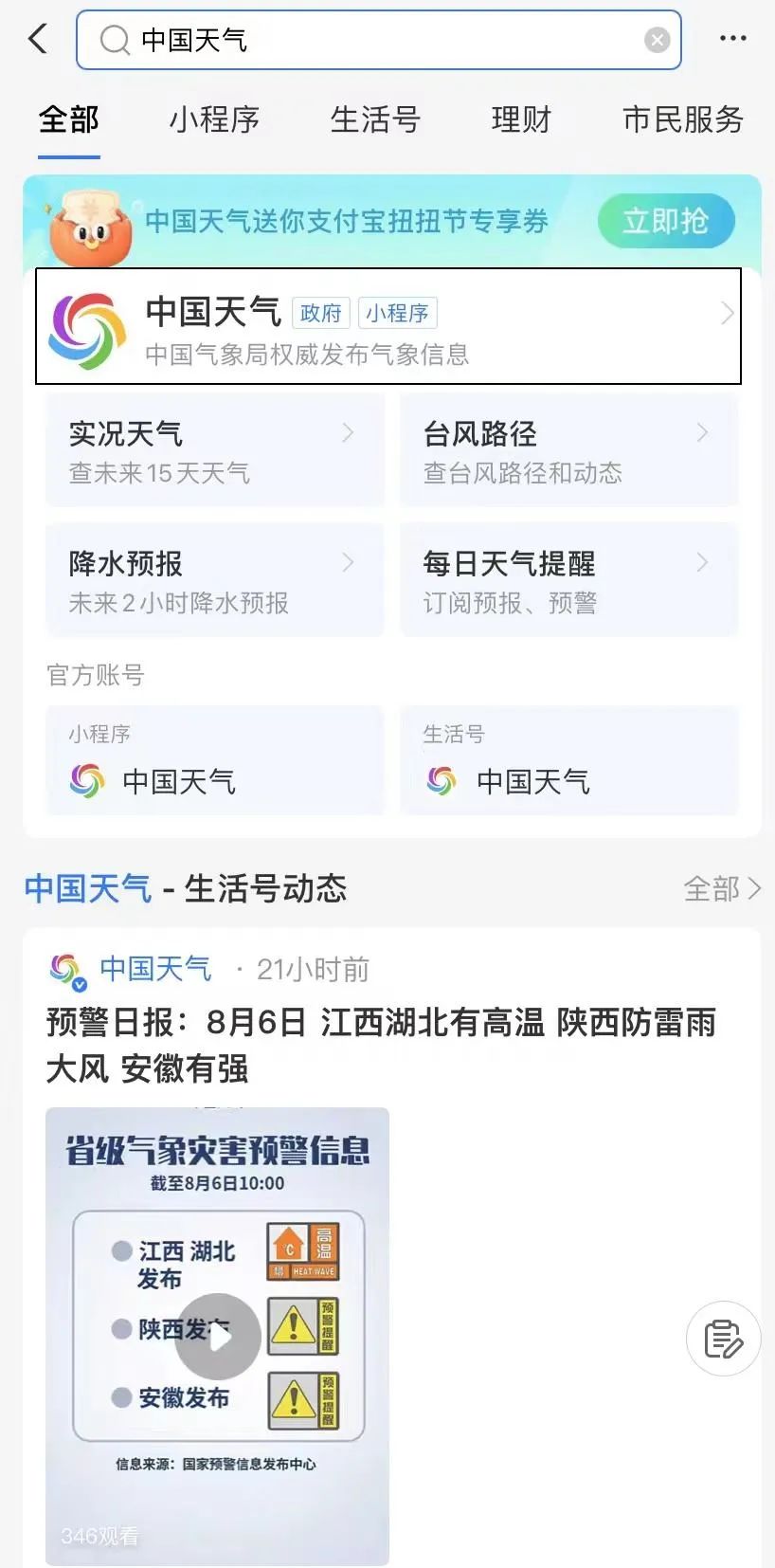Play the 省级气象灾害预警信息 video

[218, 1336]
